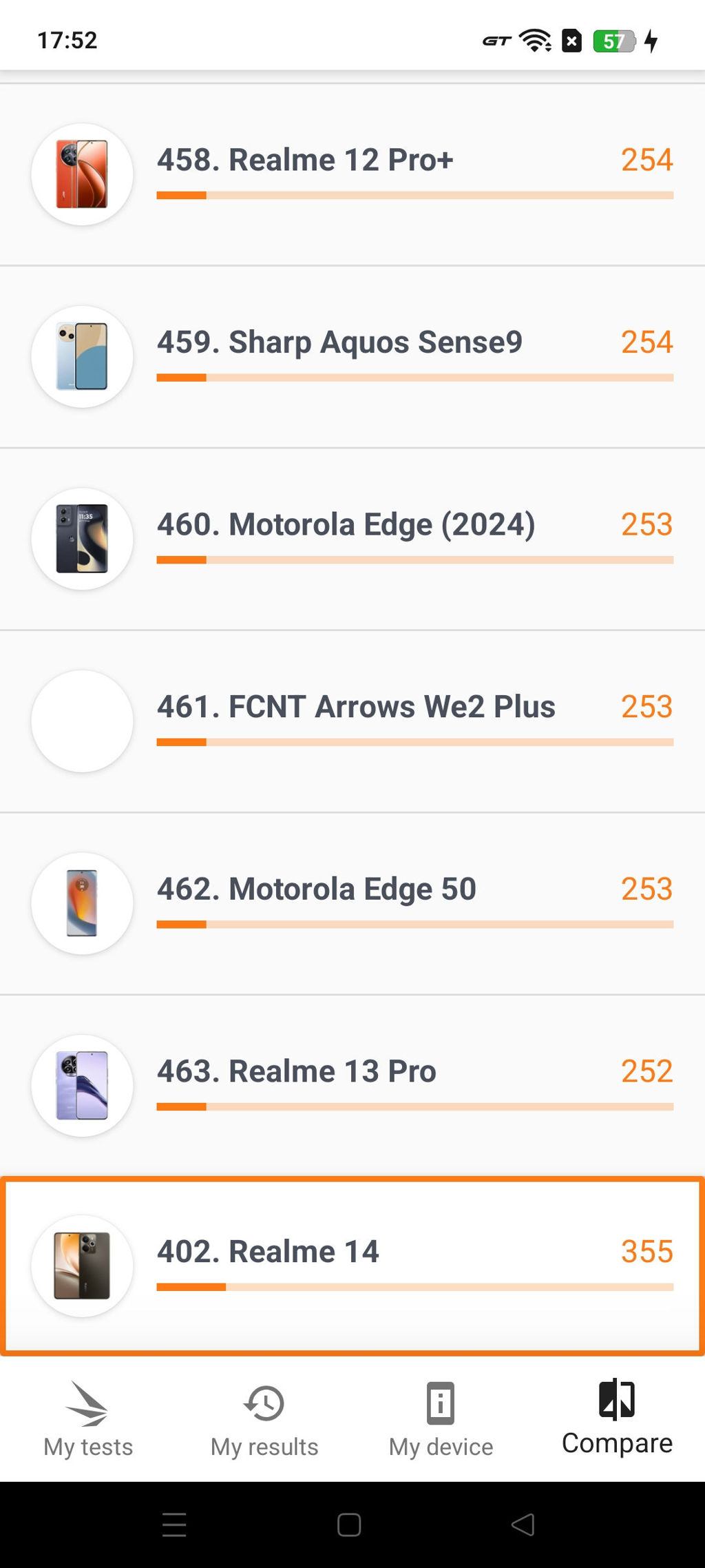The height and width of the screenshot is (1568, 705).
Task: Open FCNT Arrows We2 Plus entry
Action: pos(352,721)
